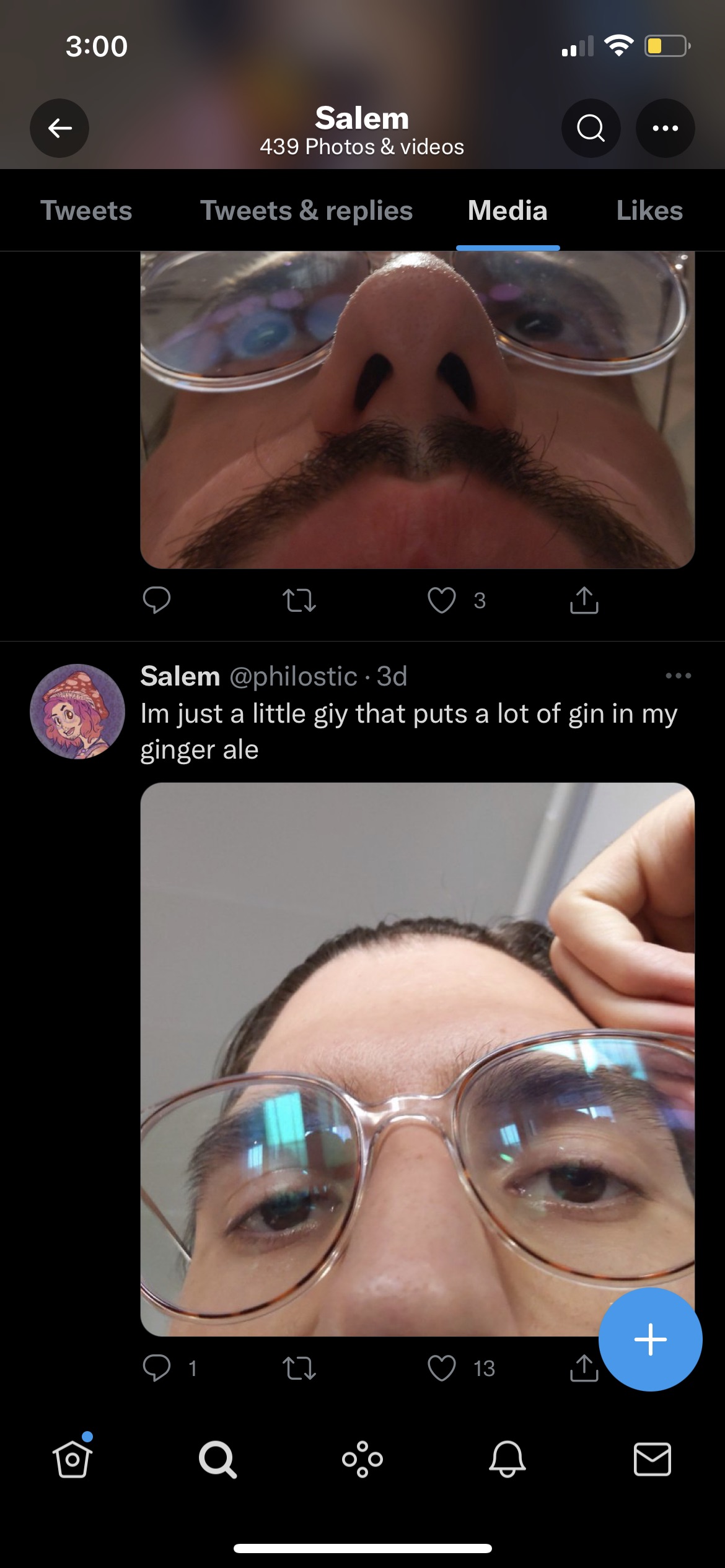
Task: Switch to the Tweets tab
Action: 86,211
